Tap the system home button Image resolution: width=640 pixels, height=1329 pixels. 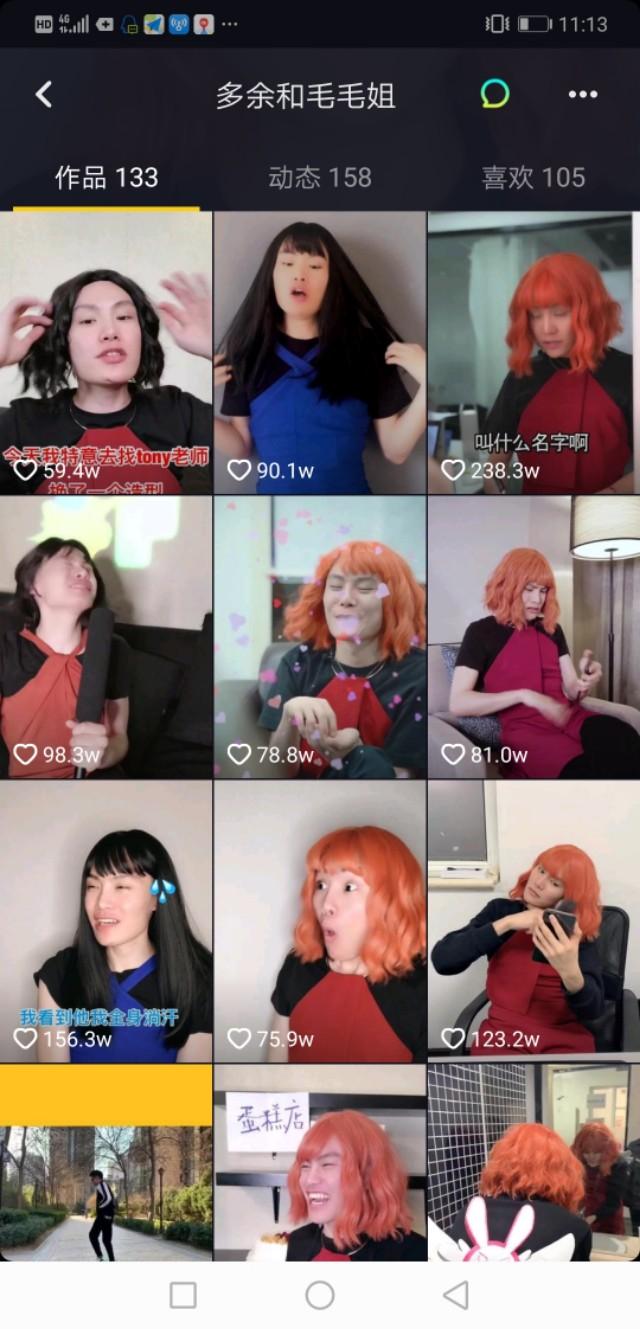(320, 1295)
